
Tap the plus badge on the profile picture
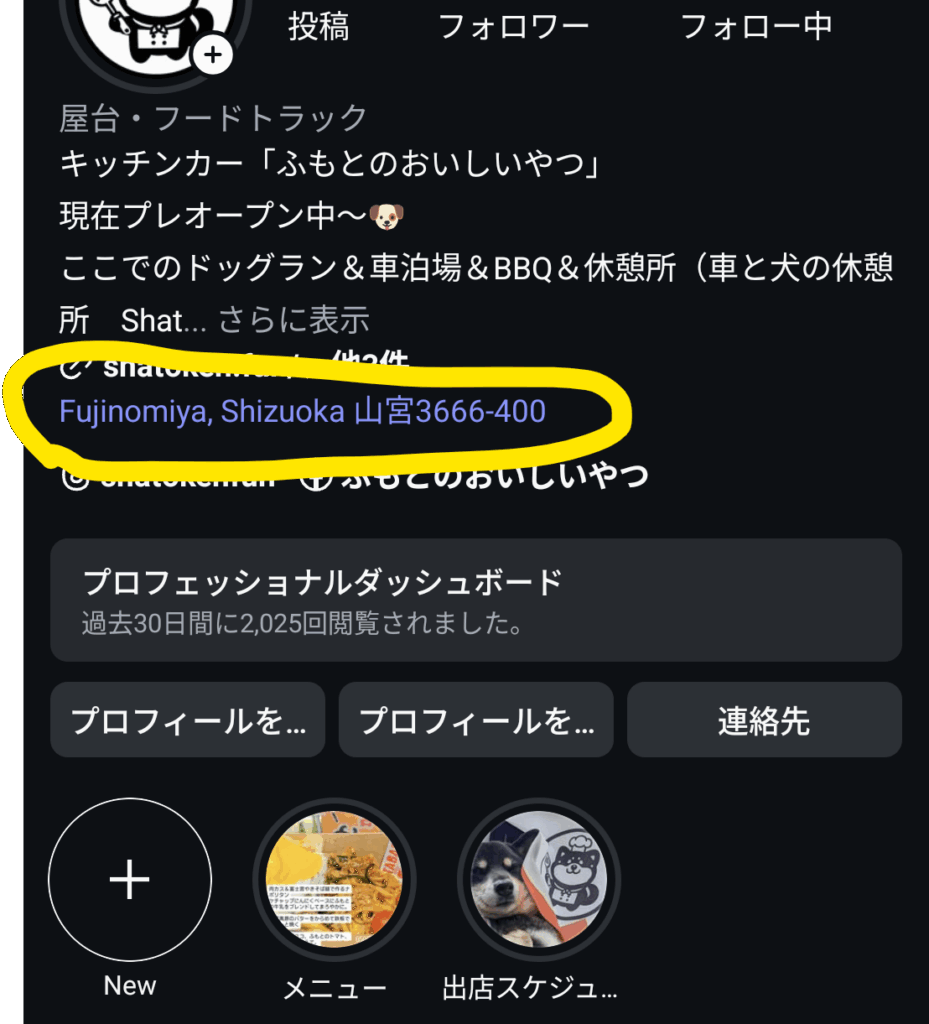(x=213, y=54)
